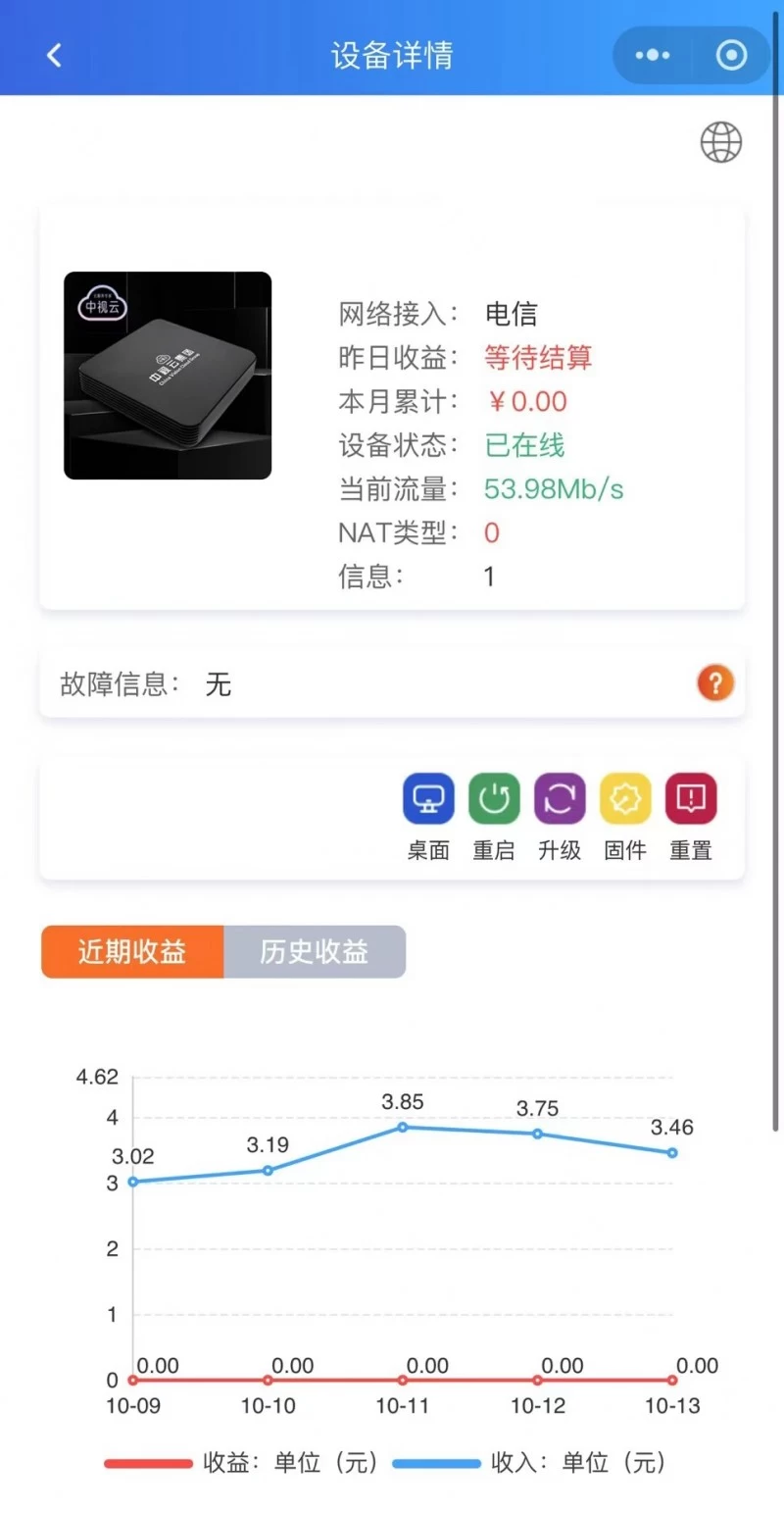Open the 桌面 remote desktop button
Viewport: 784px width, 1513px height.
[428, 799]
